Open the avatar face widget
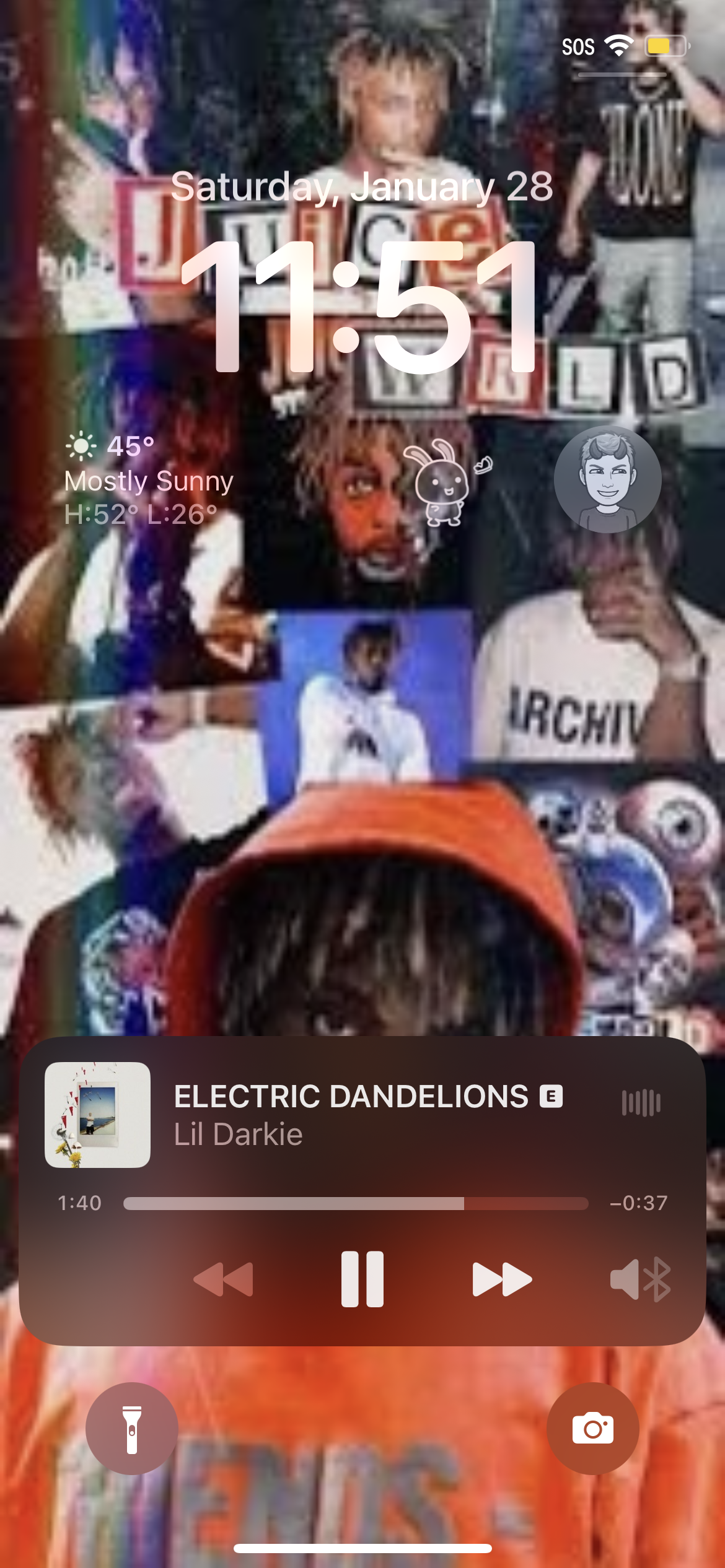 pos(607,479)
